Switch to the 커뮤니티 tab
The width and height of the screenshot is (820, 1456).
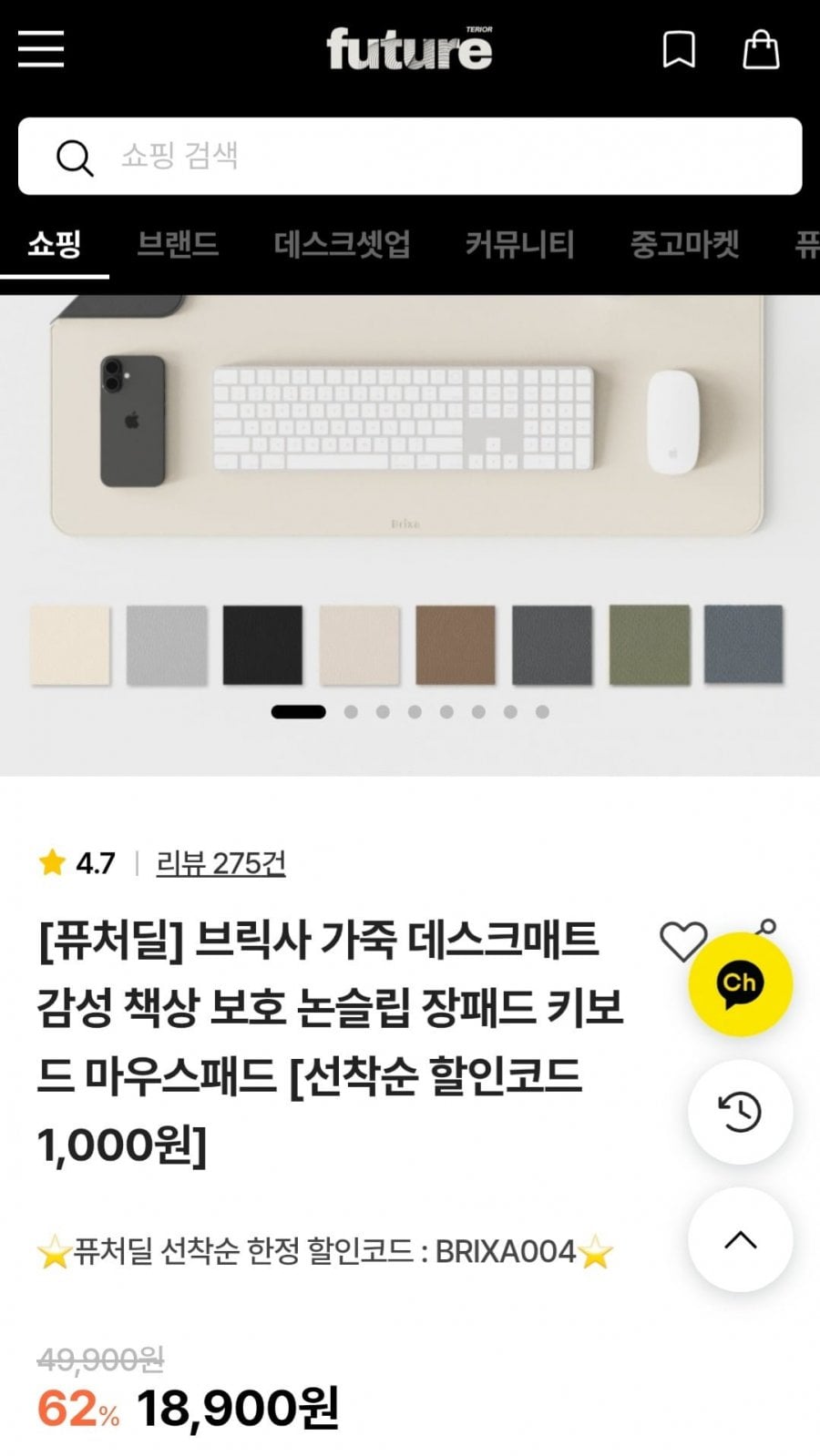(x=519, y=244)
